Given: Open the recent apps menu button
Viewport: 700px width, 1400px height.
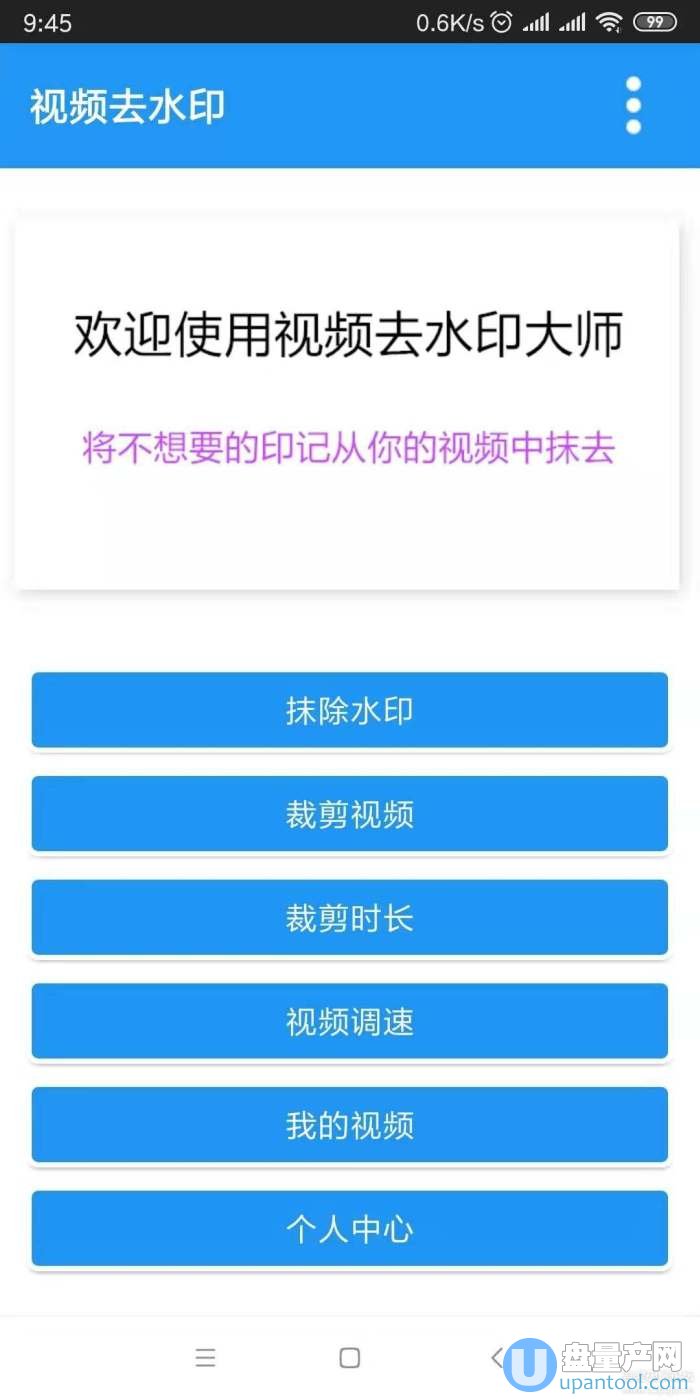Looking at the screenshot, I should [x=205, y=1357].
